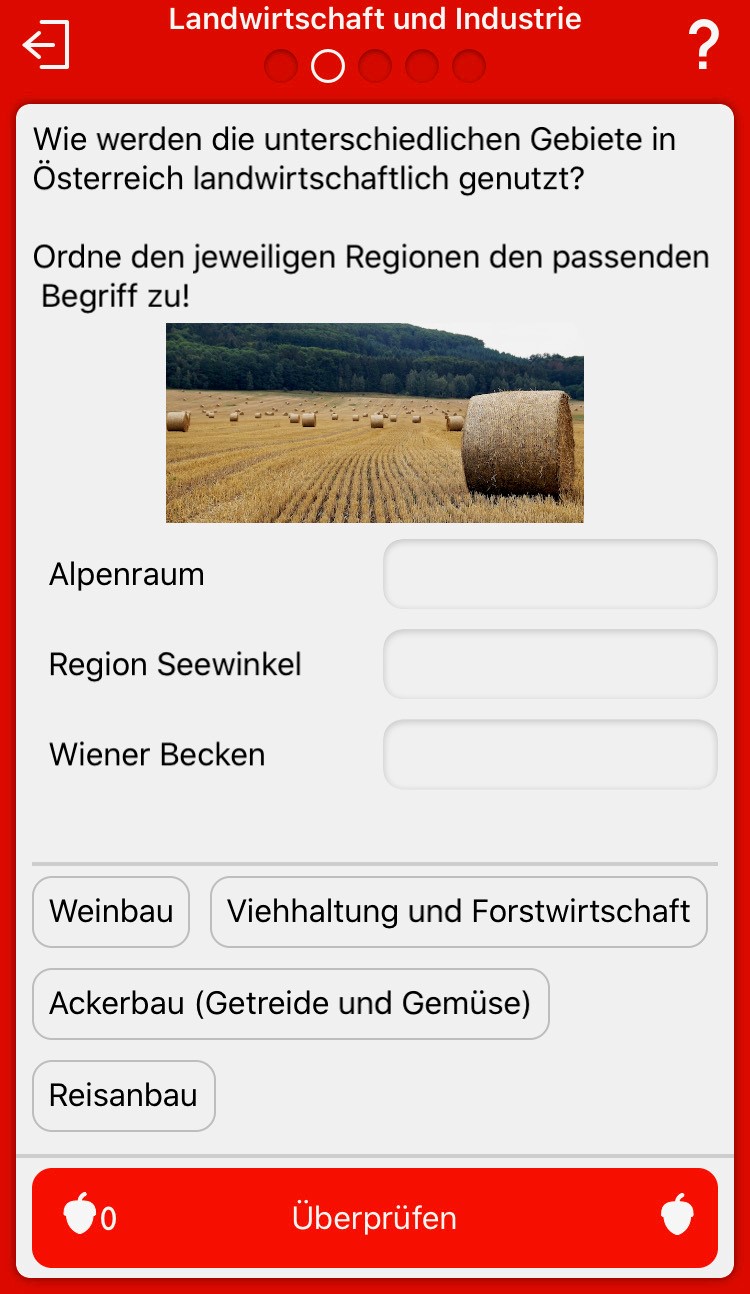Pick the Viehhaltung und Forstwirtschaft chip
750x1294 pixels.
point(458,912)
